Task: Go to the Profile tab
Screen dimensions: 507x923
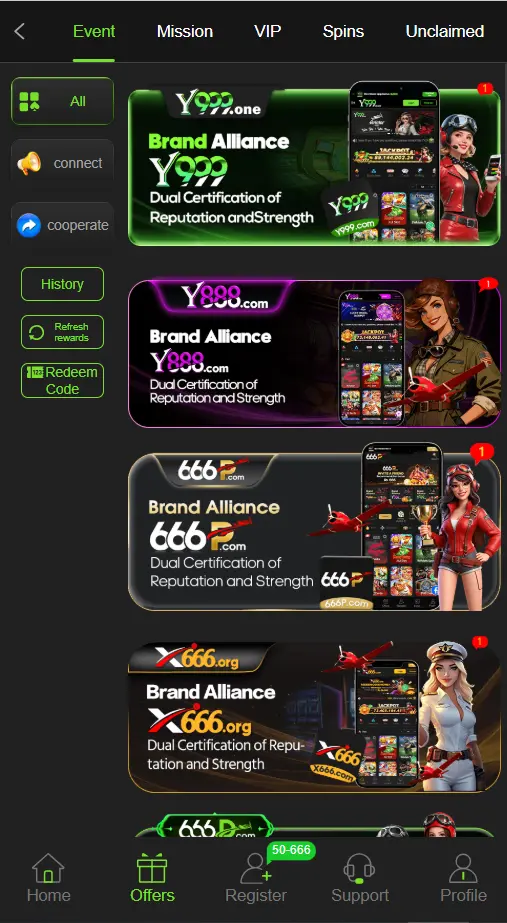Action: (x=463, y=878)
